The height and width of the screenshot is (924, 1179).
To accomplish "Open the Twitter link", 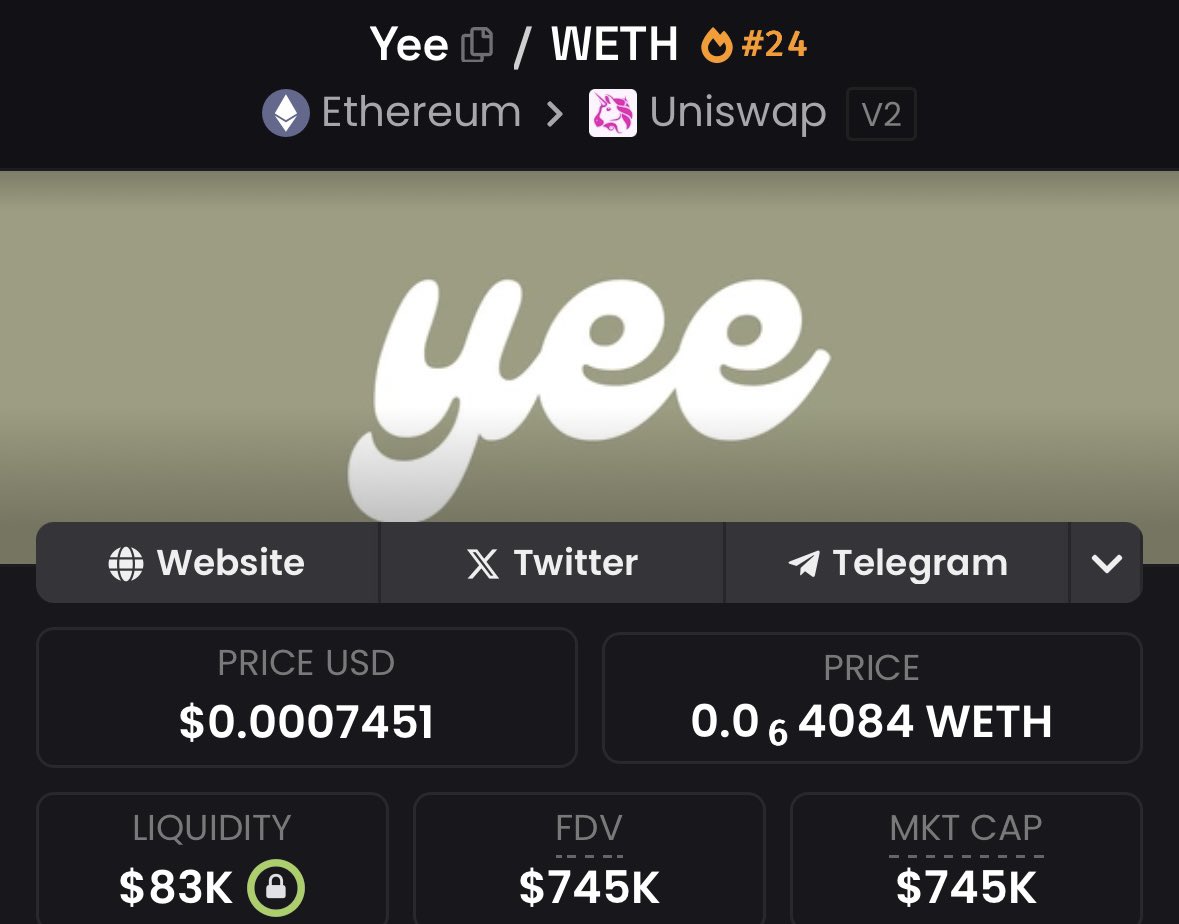I will (x=552, y=563).
